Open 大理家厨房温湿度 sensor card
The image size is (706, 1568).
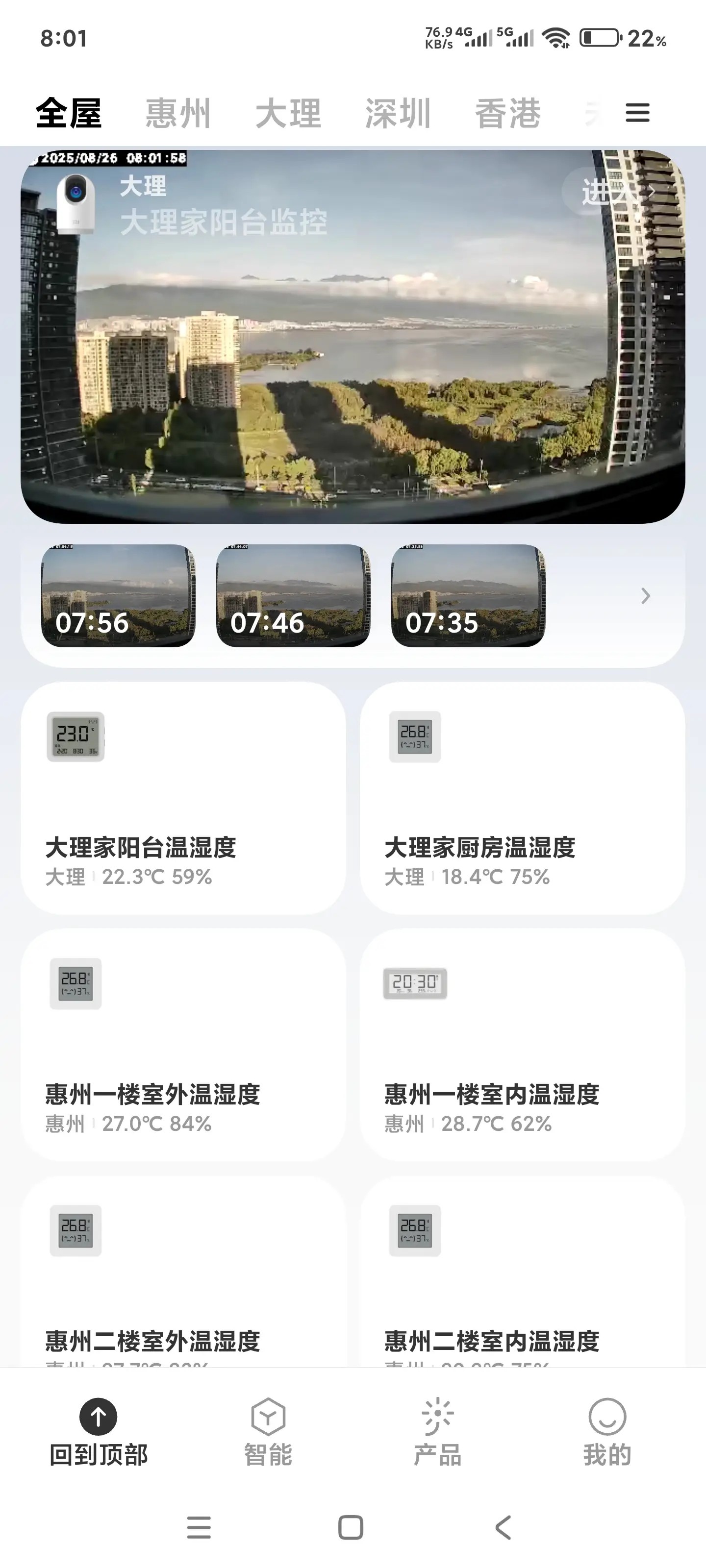[522, 798]
